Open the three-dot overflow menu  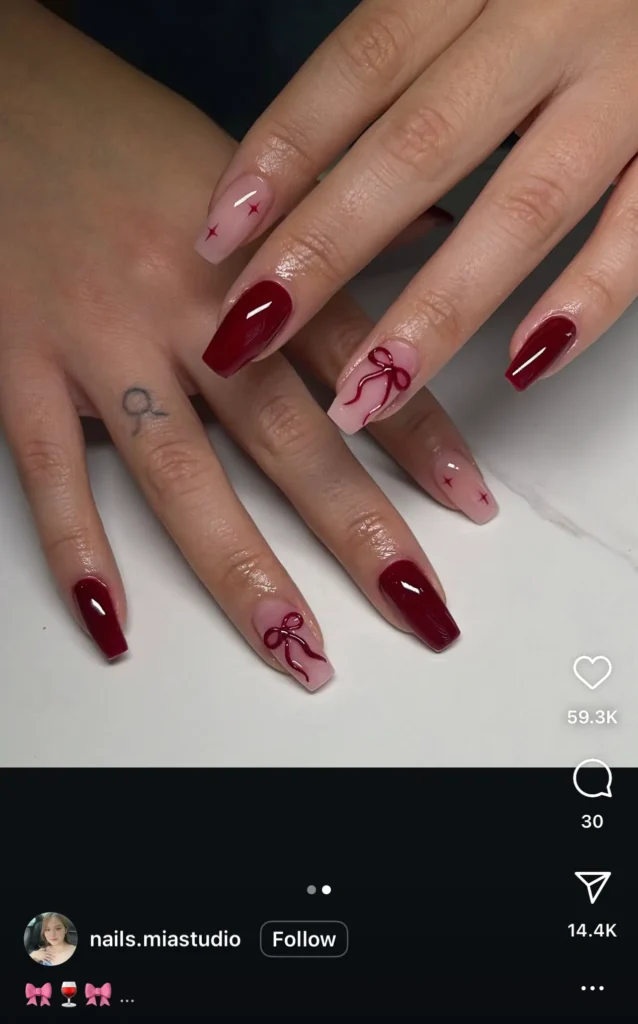tap(592, 988)
